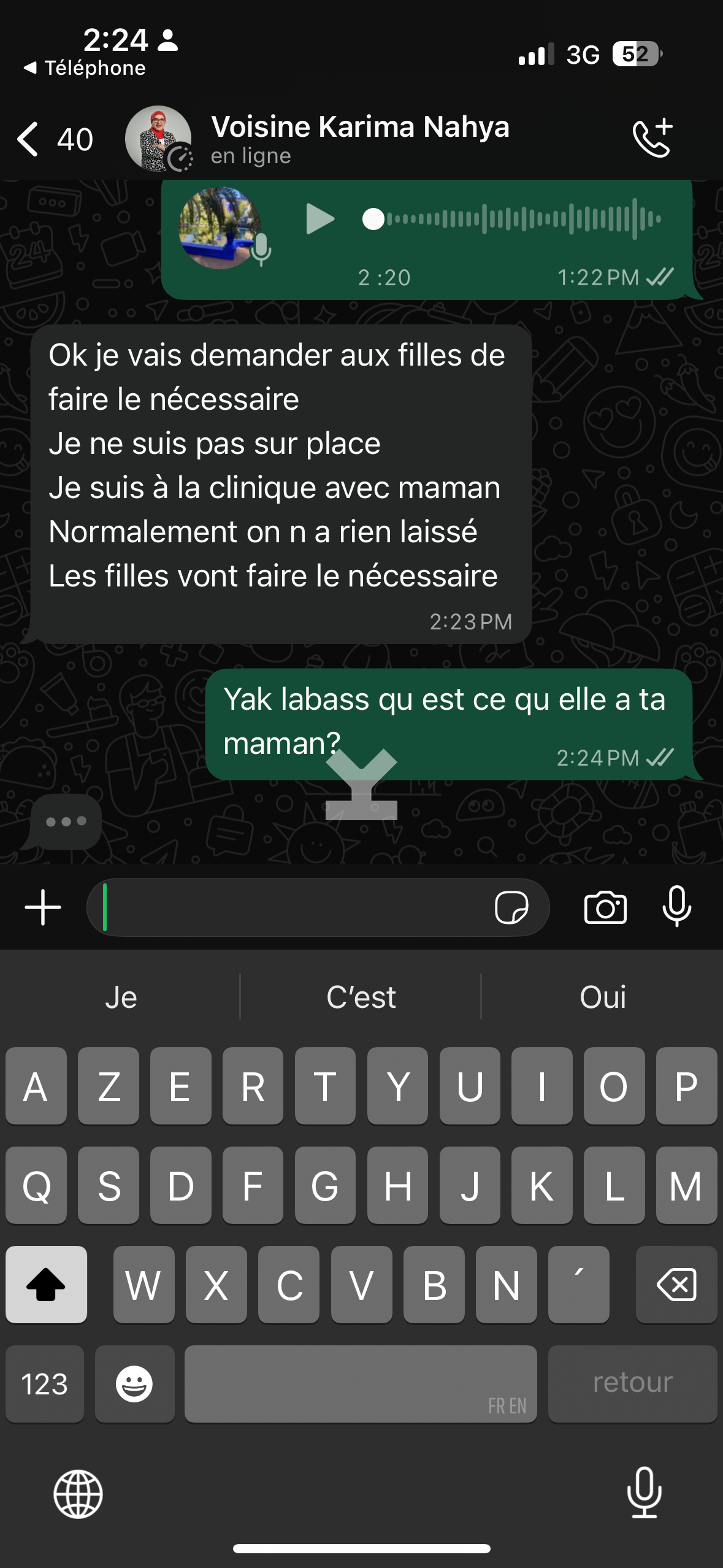Pick the "Je" word suggestion
Image resolution: width=723 pixels, height=1568 pixels.
[121, 997]
